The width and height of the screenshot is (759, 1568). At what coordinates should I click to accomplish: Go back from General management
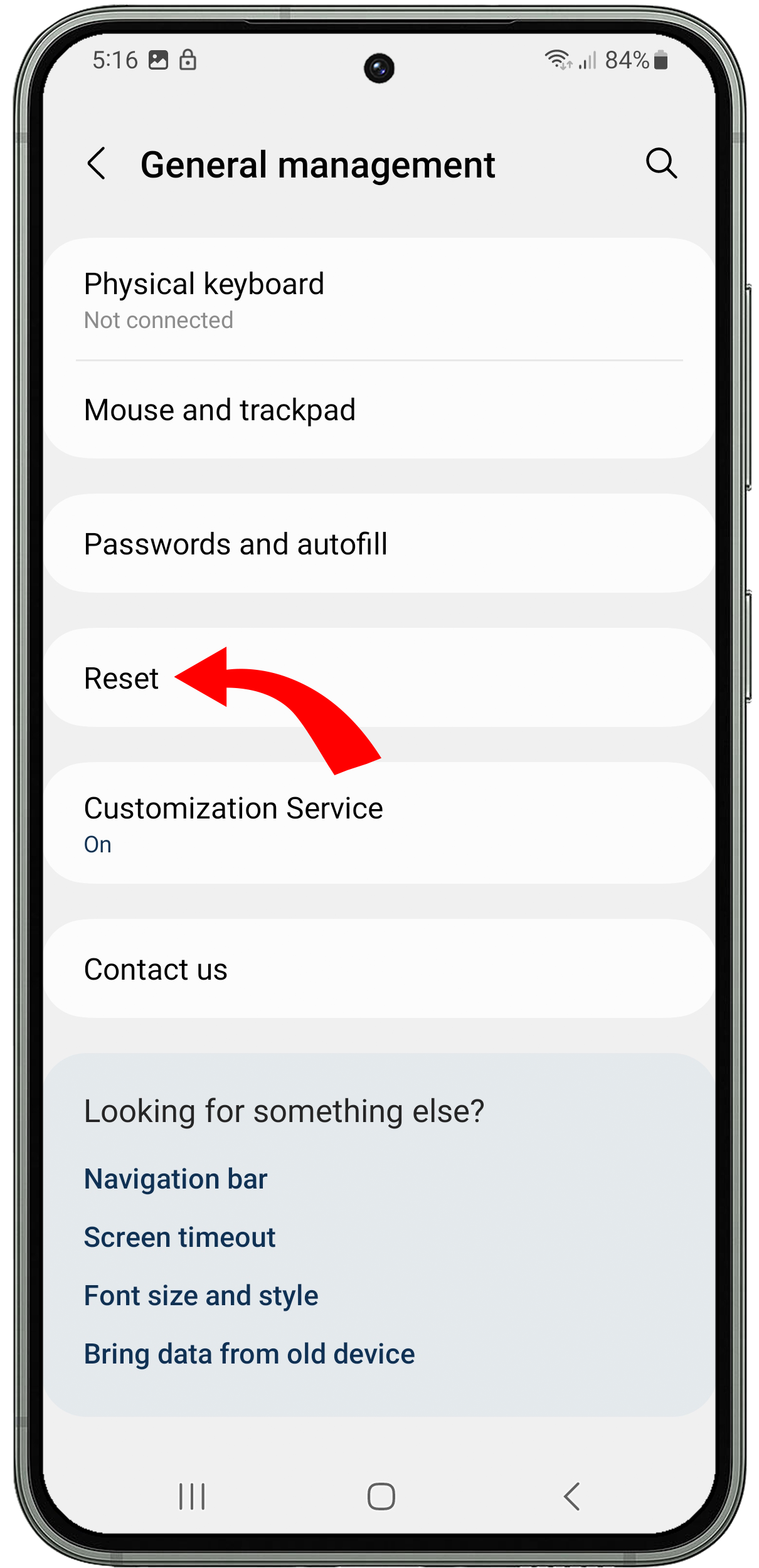(x=97, y=164)
